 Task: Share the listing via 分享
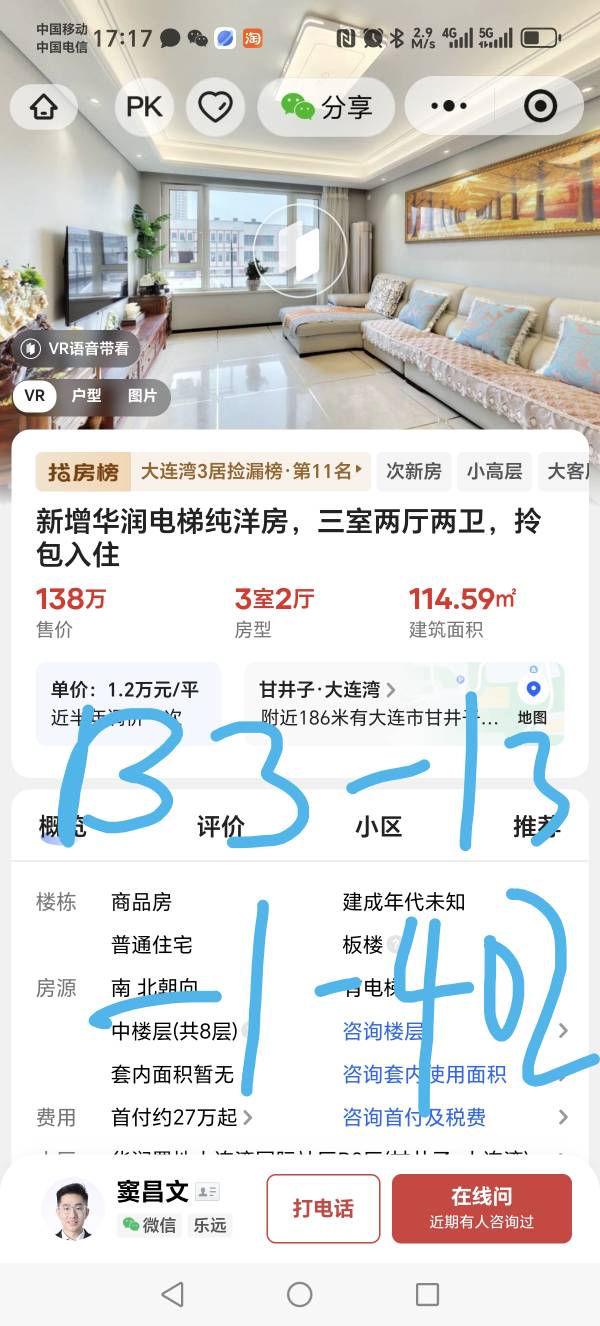(327, 106)
